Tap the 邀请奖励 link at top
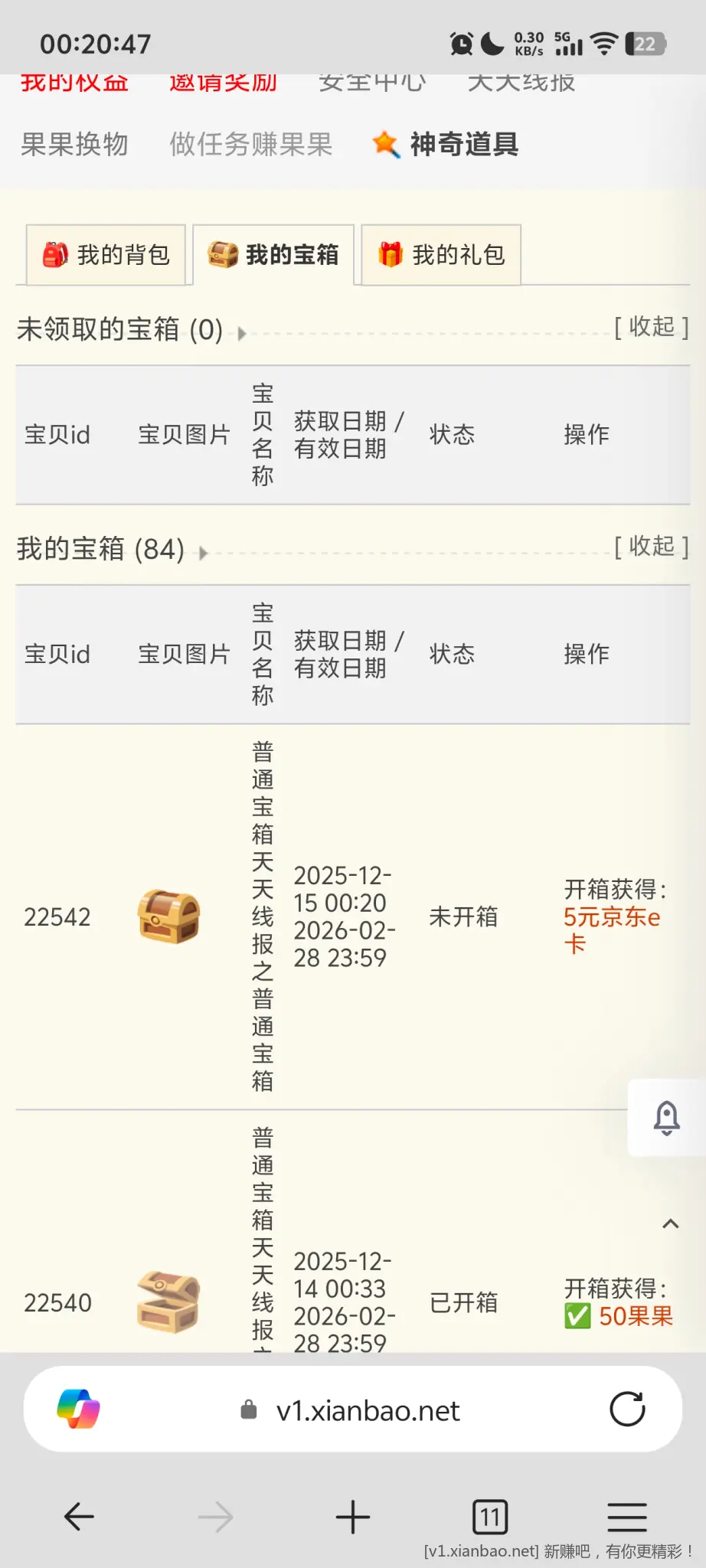Image resolution: width=706 pixels, height=1568 pixels. (221, 82)
